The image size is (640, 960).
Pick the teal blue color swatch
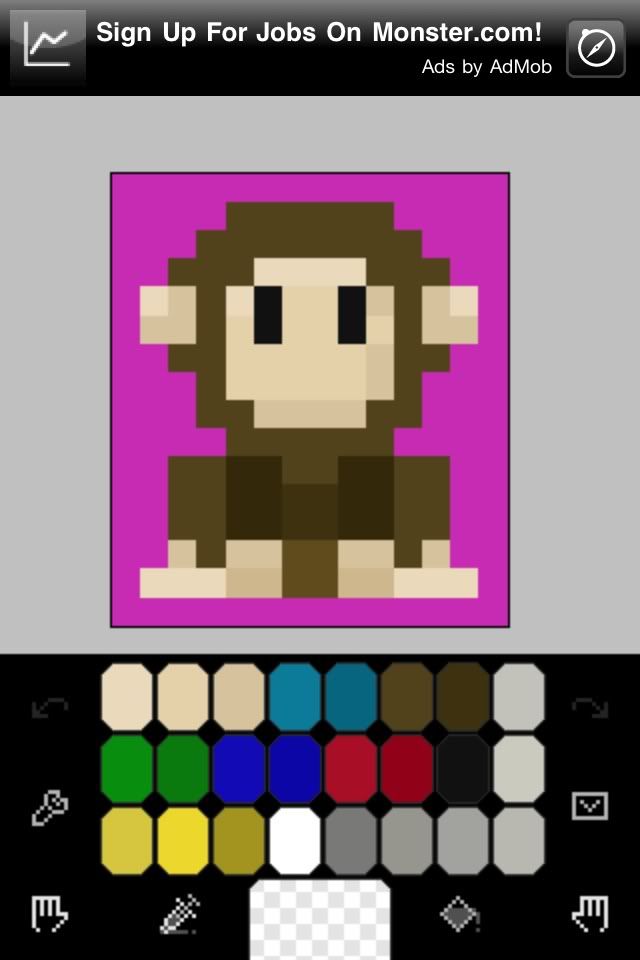[295, 697]
